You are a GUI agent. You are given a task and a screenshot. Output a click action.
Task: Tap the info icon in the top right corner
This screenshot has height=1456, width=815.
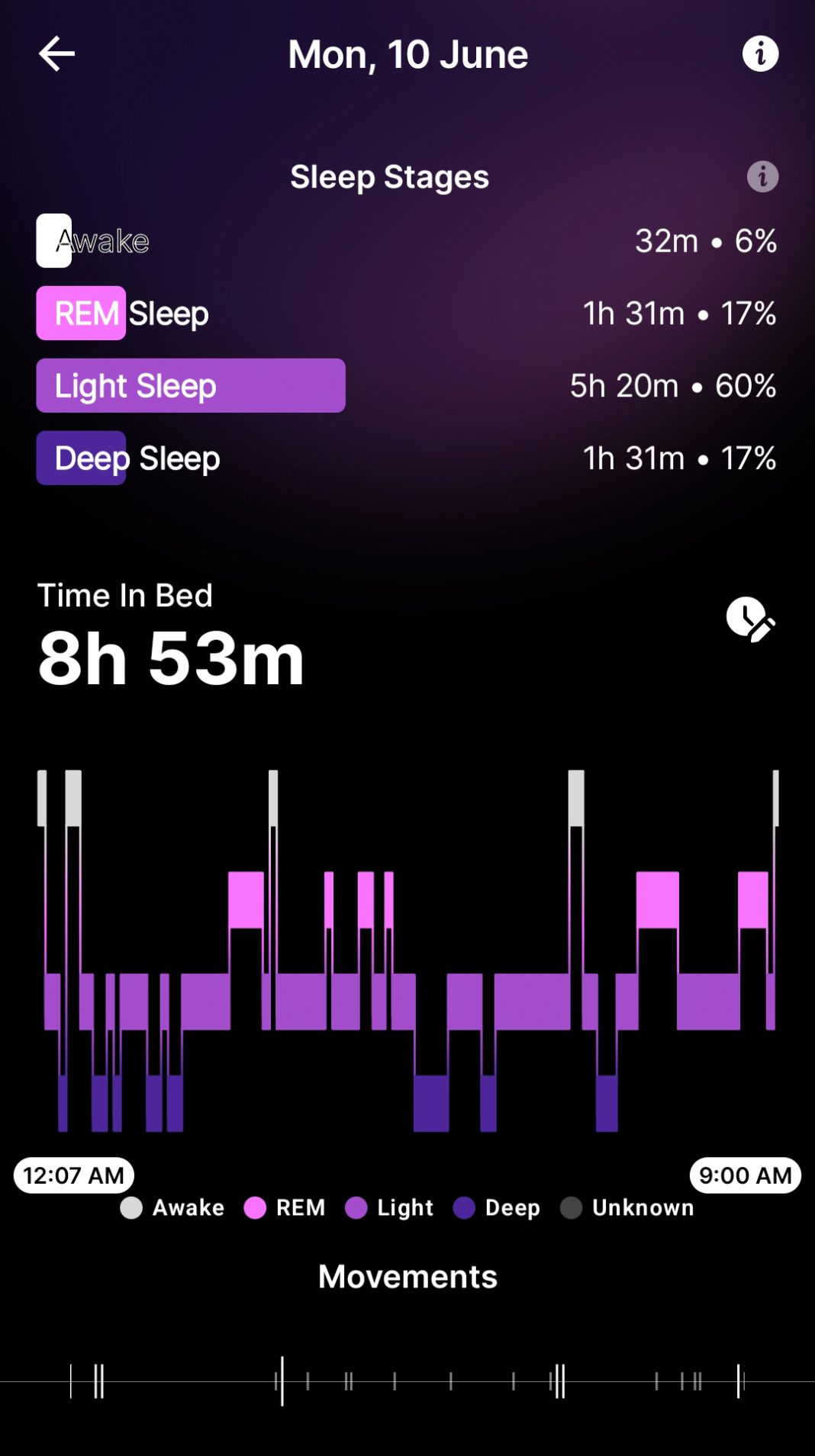click(759, 53)
